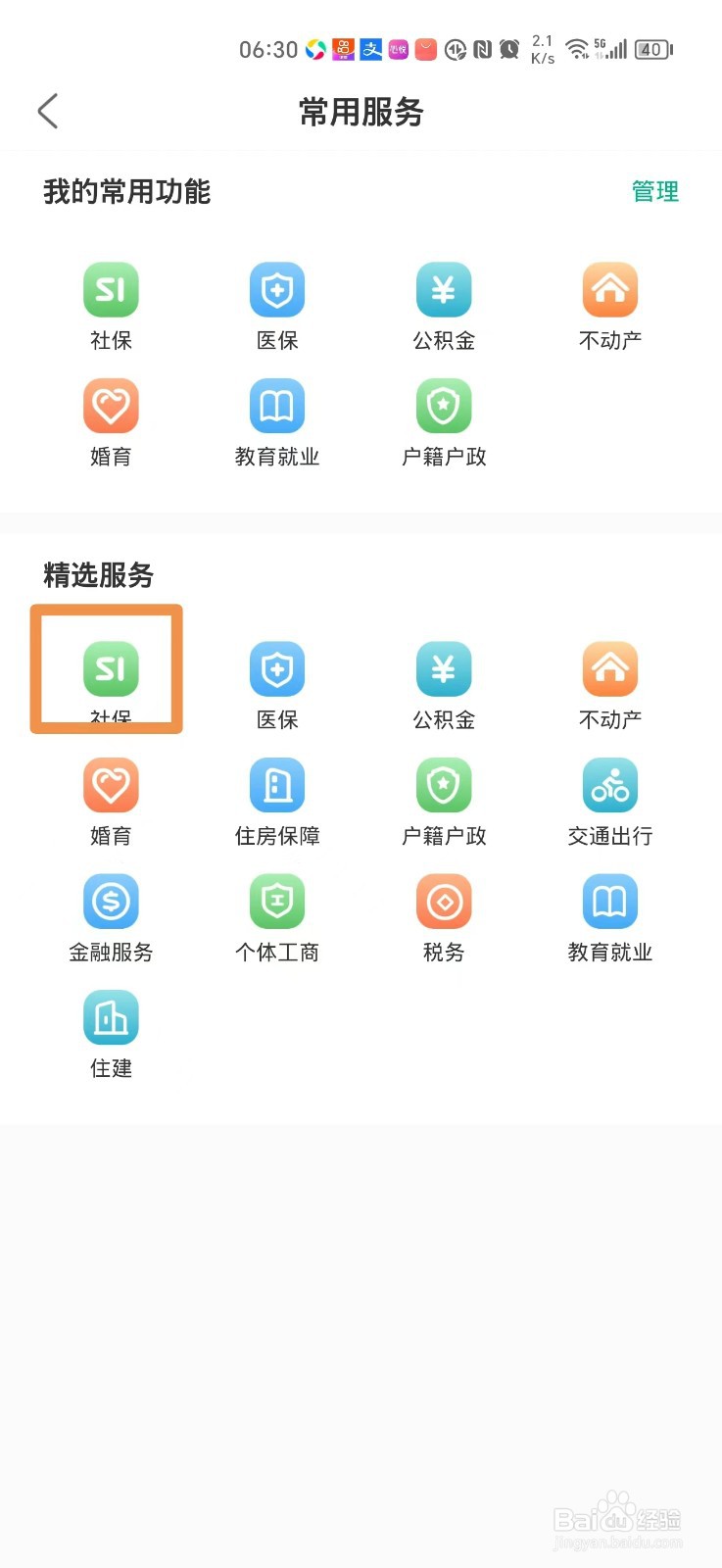This screenshot has height=1568, width=722.
Task: Open 医保 under 我的常用功能
Action: (277, 304)
